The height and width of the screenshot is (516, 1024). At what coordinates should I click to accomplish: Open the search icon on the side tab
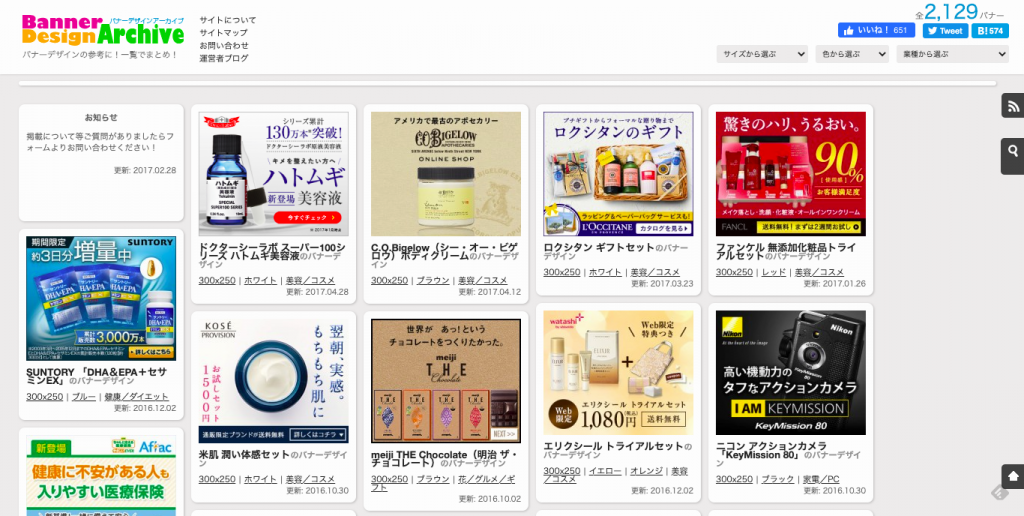tap(1013, 152)
